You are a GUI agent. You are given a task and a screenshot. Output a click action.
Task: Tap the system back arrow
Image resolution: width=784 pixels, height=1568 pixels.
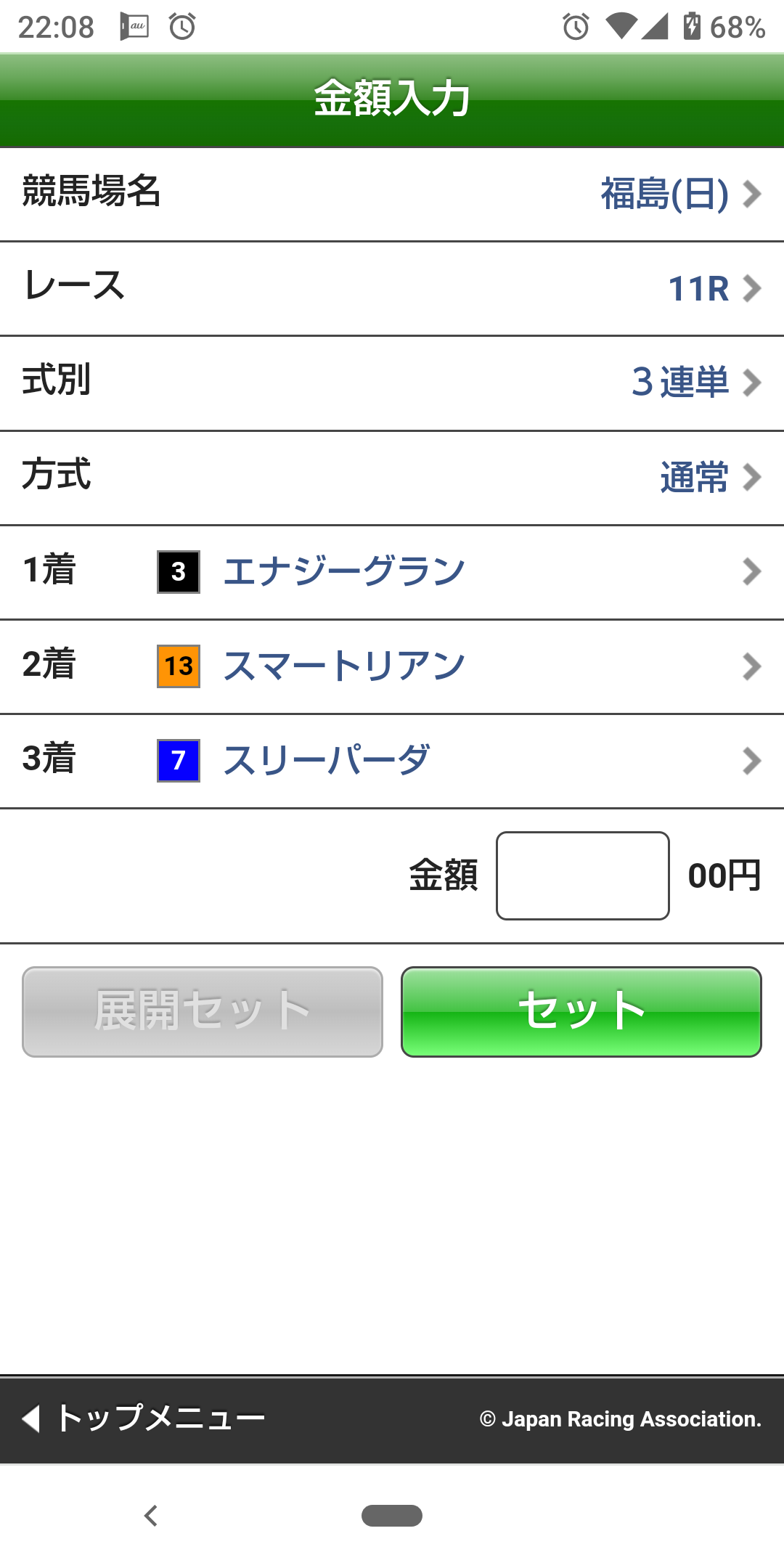[151, 1516]
